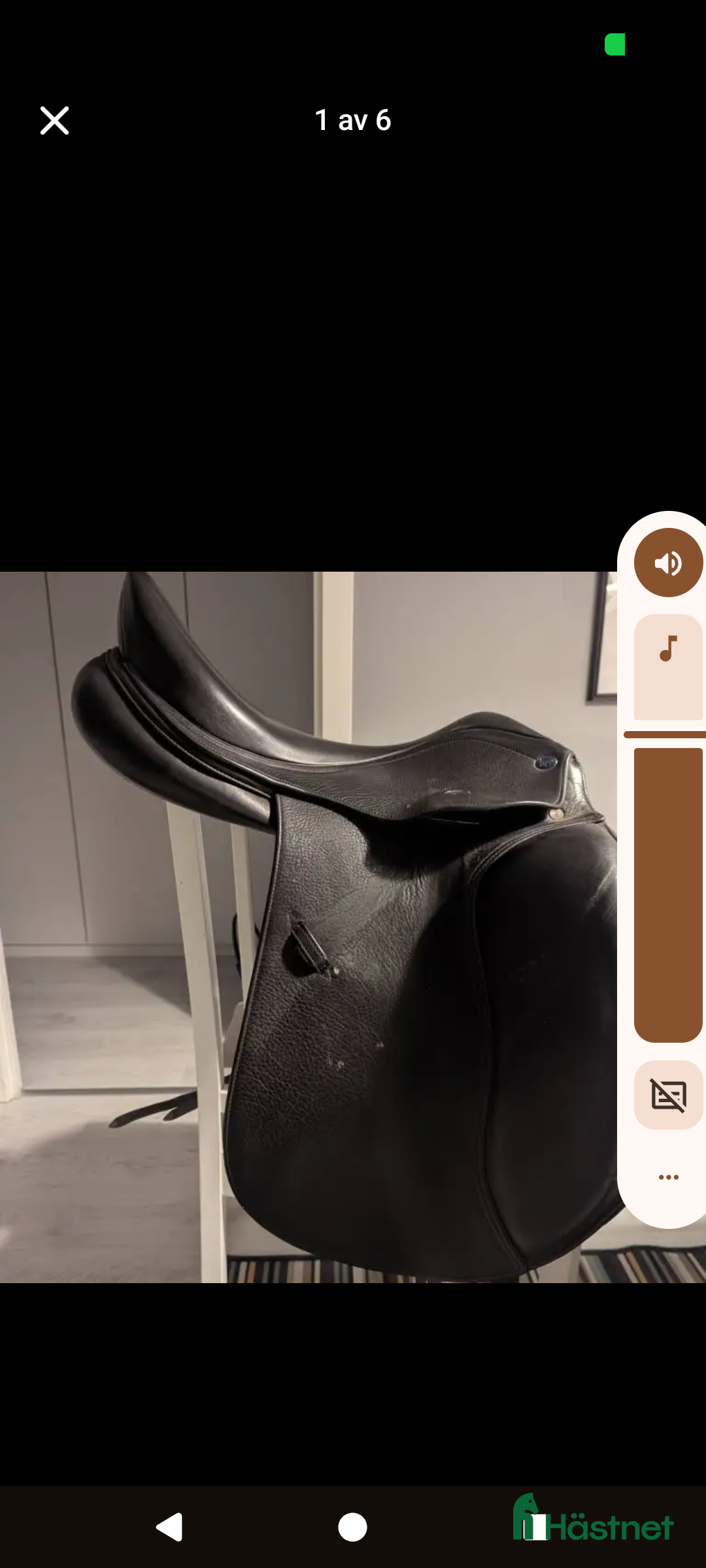706x1568 pixels.
Task: Go to the home screen
Action: click(x=352, y=1527)
